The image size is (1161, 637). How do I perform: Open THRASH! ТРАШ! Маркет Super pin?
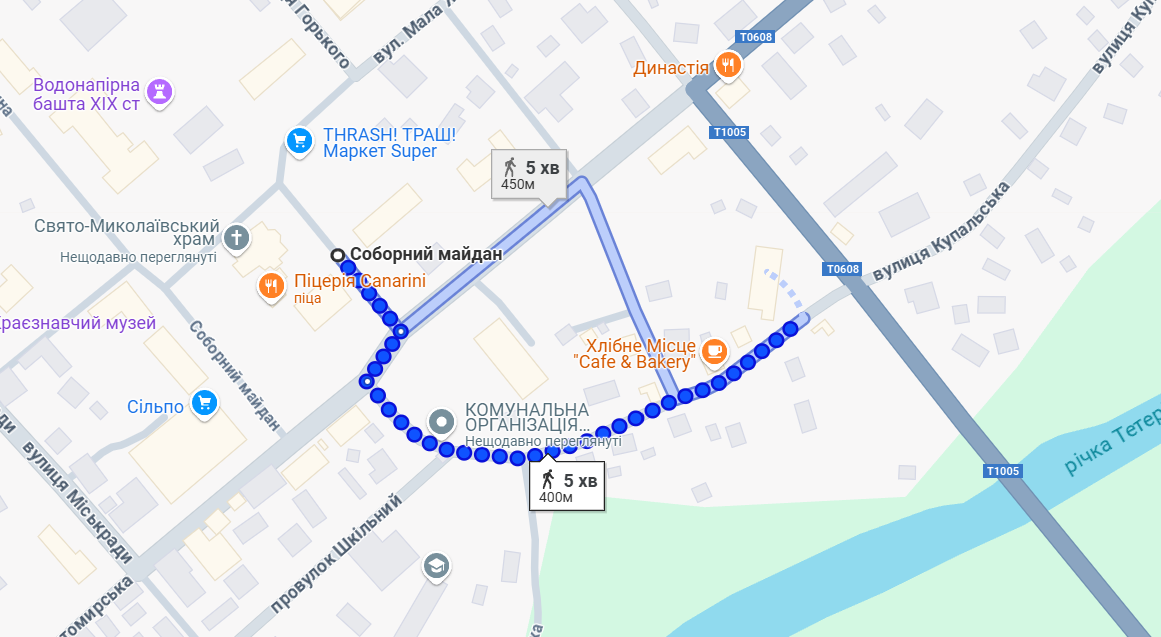pyautogui.click(x=298, y=141)
